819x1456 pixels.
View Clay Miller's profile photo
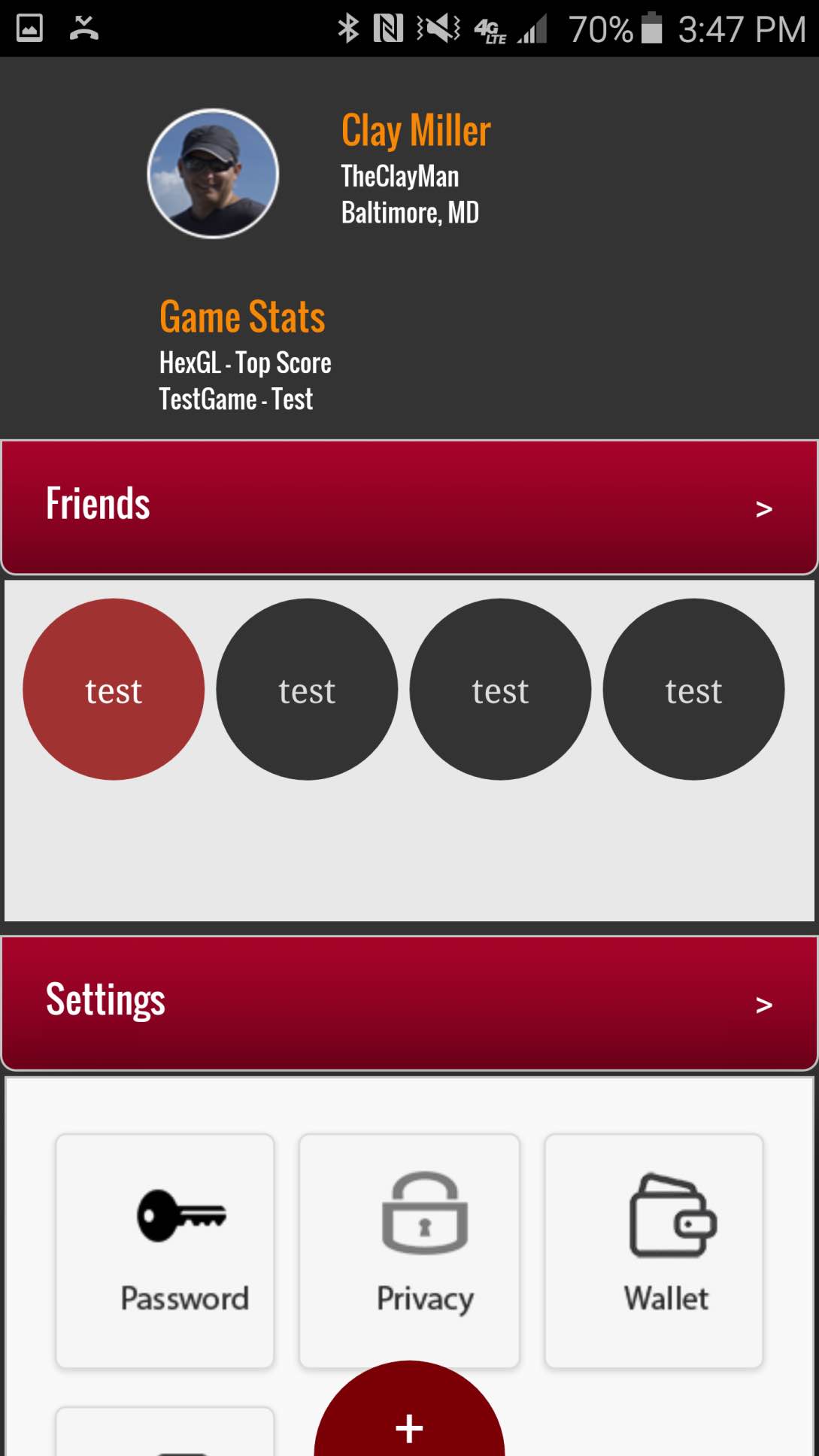click(213, 174)
